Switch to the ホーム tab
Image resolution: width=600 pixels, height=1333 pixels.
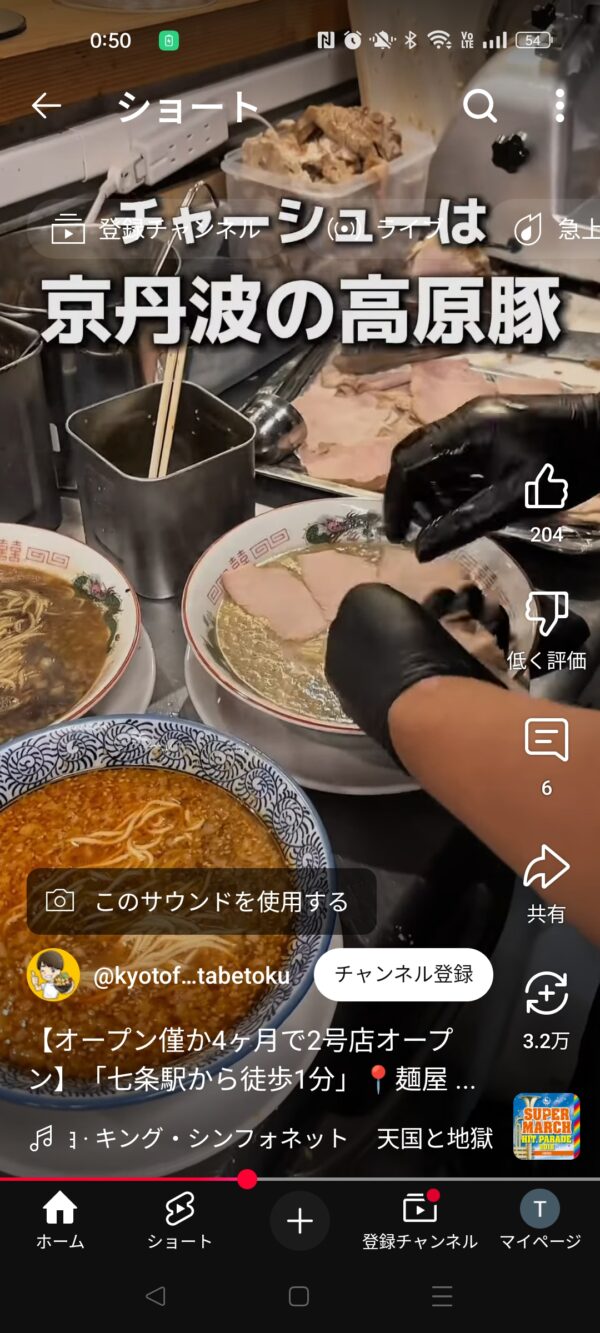coord(60,1222)
